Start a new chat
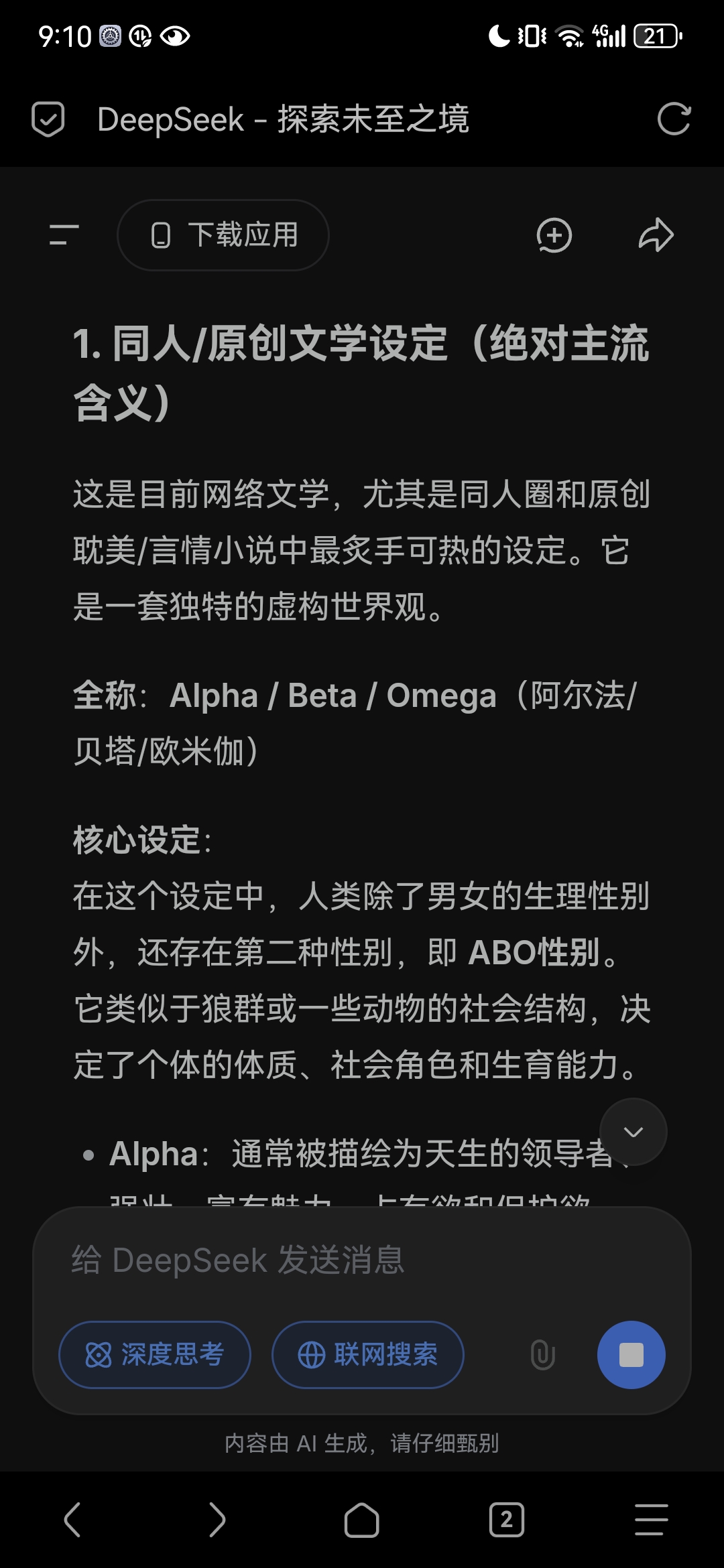This screenshot has width=724, height=1568. pos(554,235)
